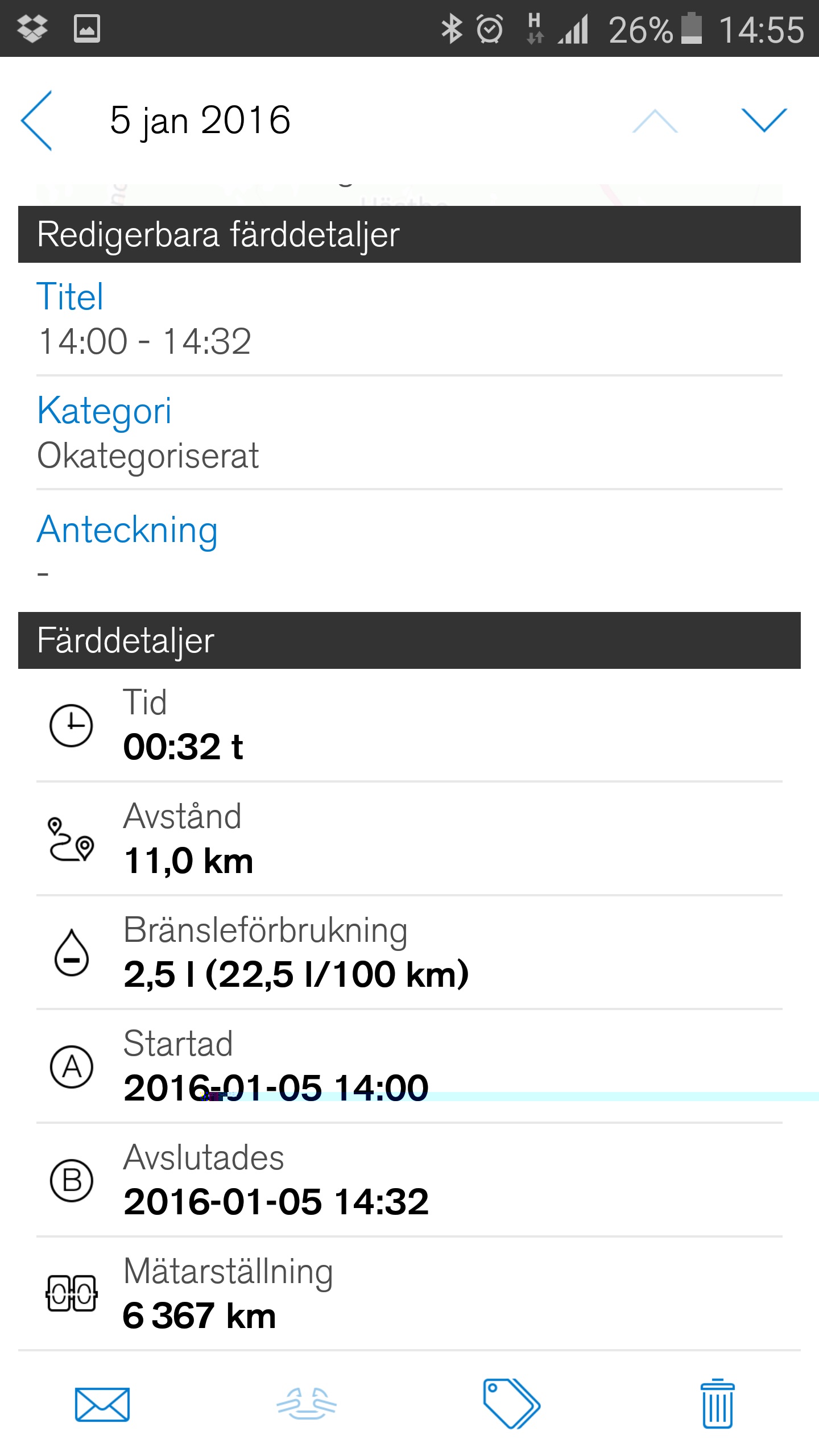
Task: Go to the next trip with down chevron
Action: click(764, 121)
